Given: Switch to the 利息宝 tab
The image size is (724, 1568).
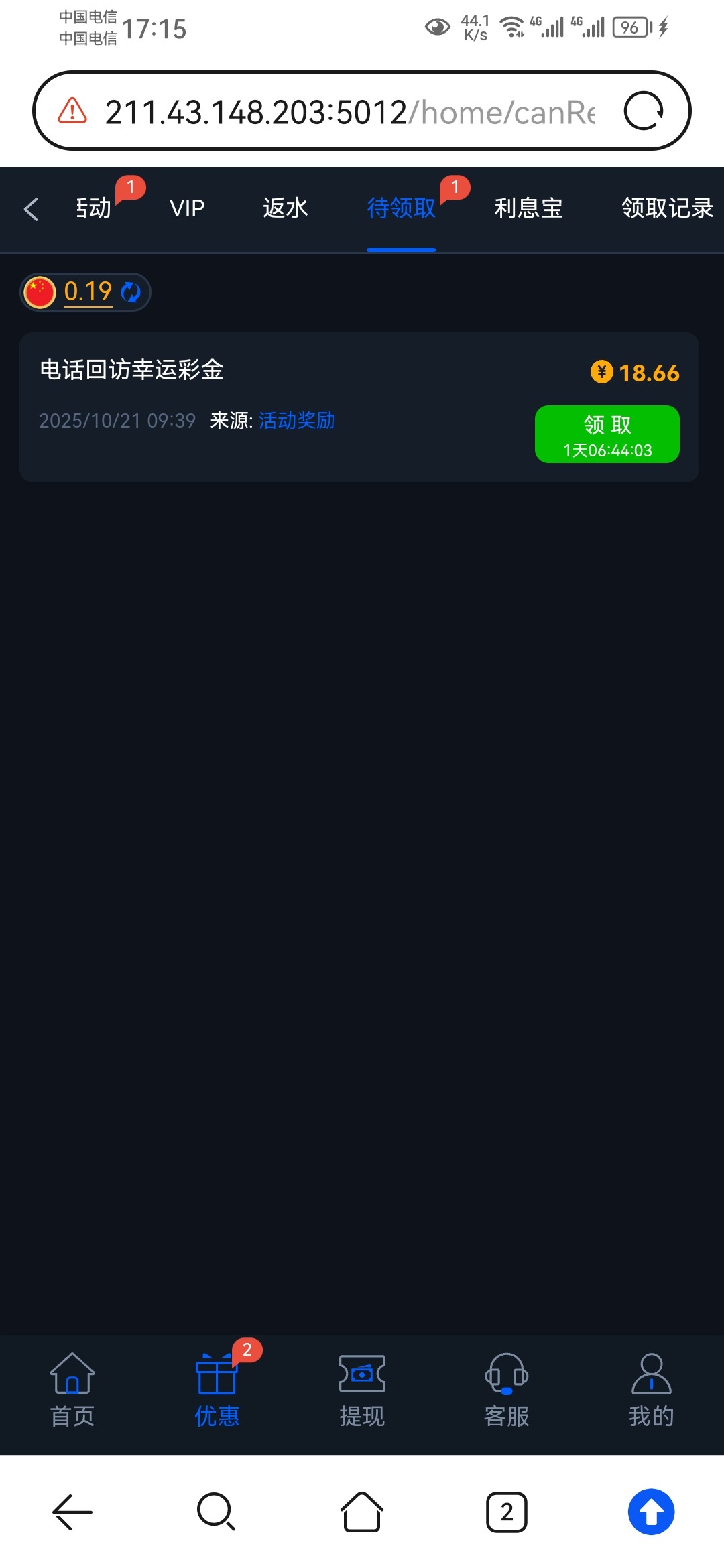Looking at the screenshot, I should 528,208.
